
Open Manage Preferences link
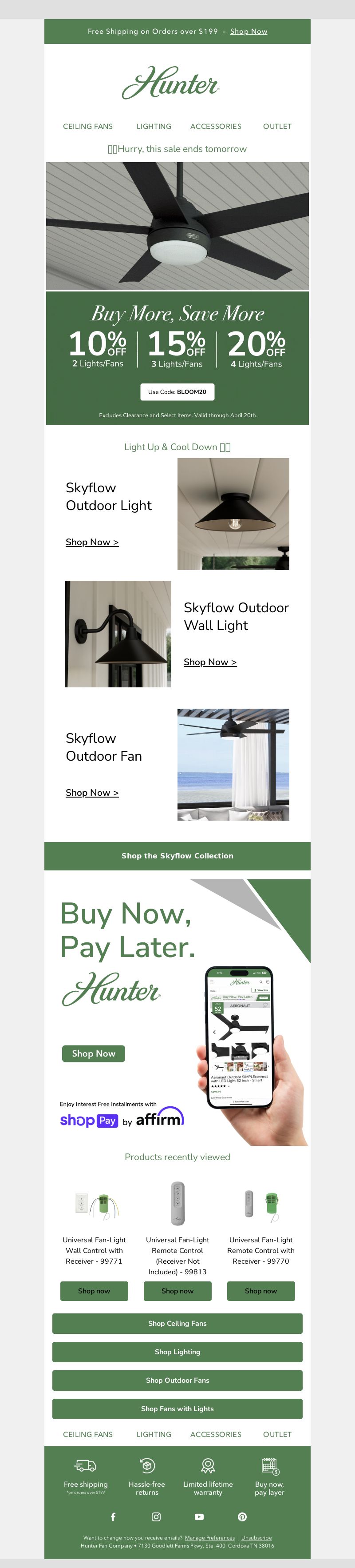click(210, 1538)
